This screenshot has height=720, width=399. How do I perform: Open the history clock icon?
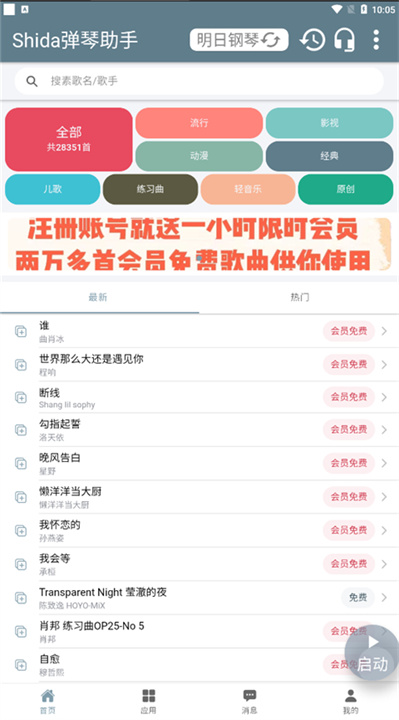[313, 40]
